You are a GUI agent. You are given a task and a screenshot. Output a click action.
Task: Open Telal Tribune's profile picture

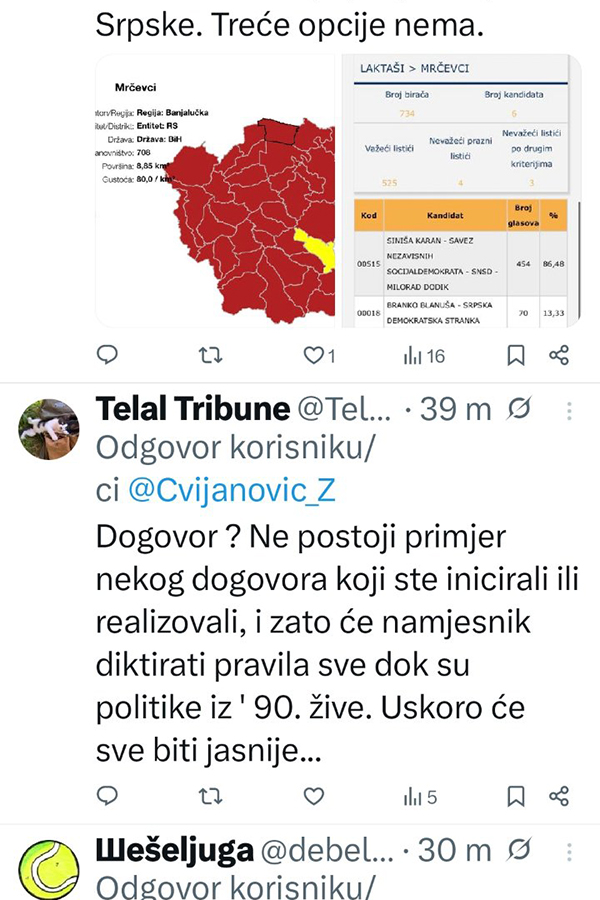49,428
